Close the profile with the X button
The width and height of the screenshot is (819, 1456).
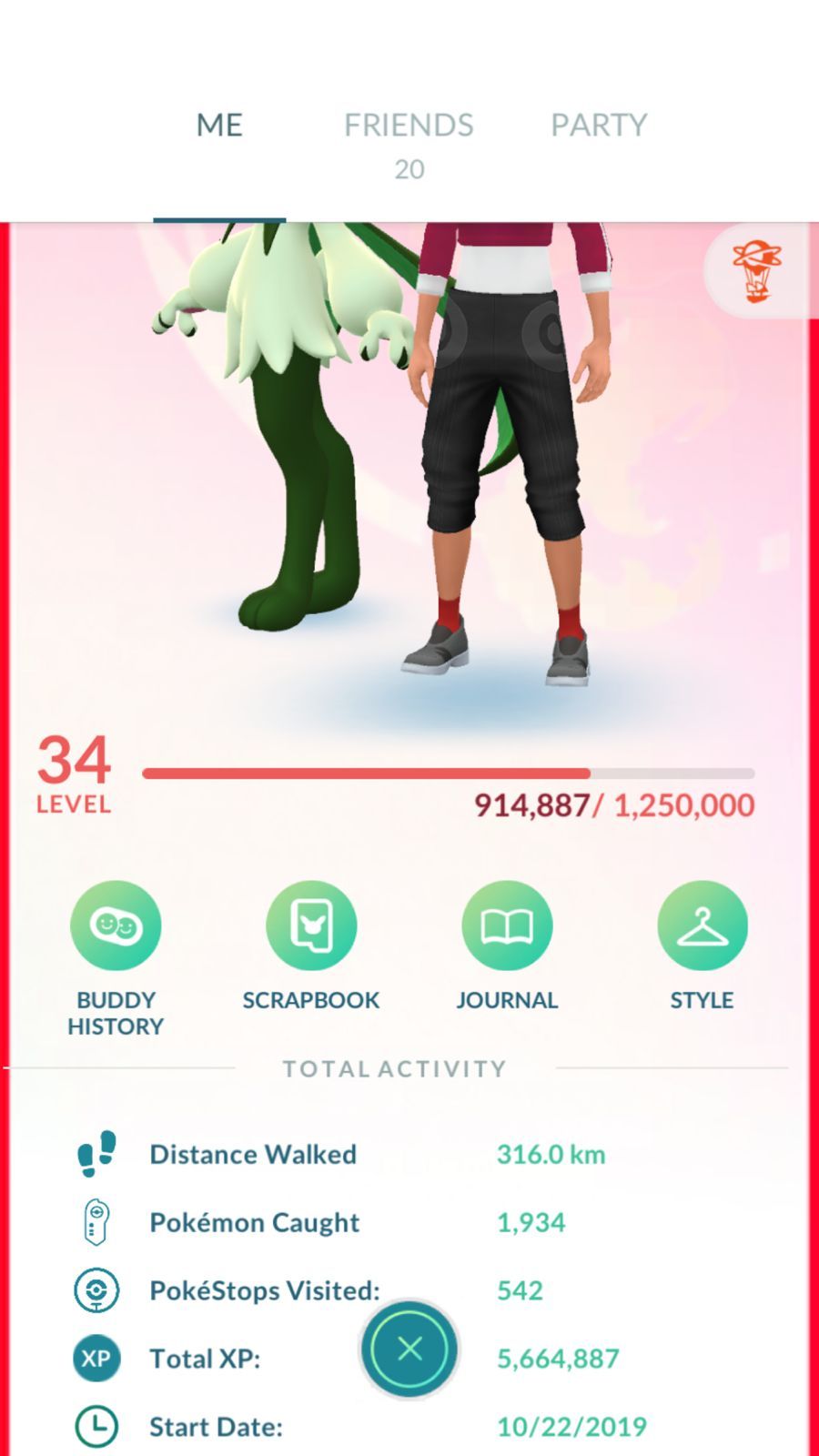tap(409, 1349)
